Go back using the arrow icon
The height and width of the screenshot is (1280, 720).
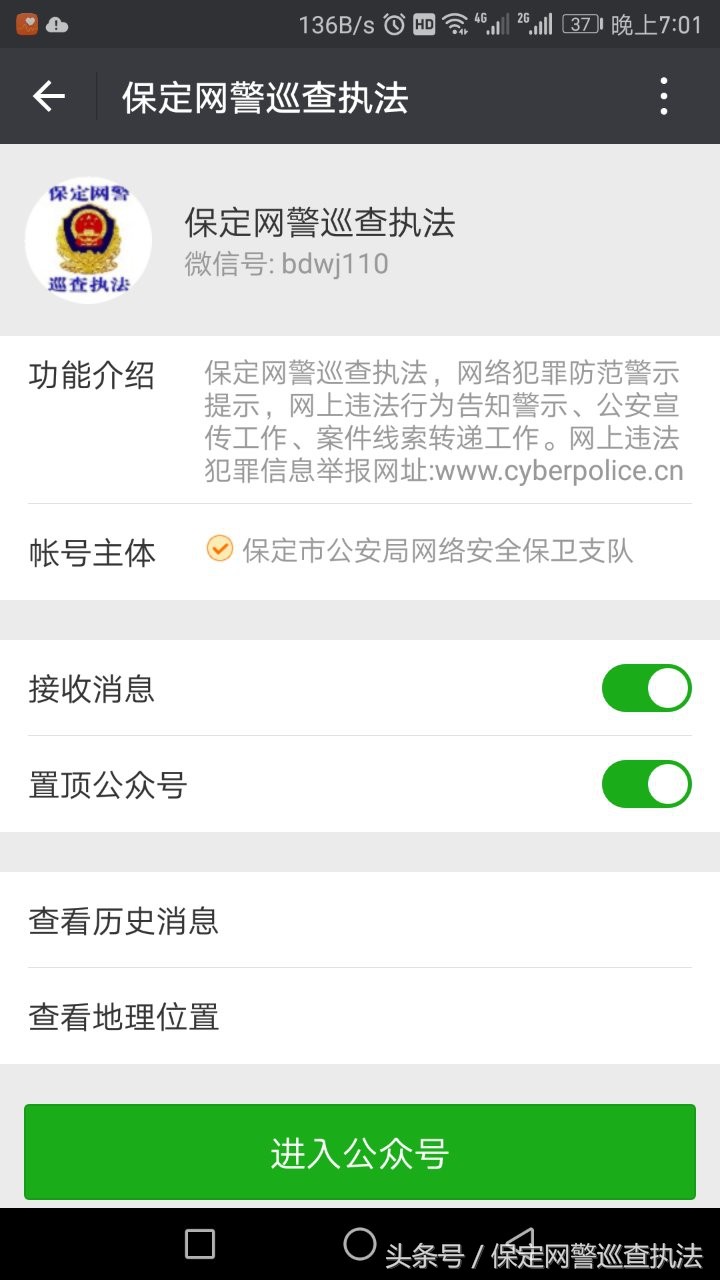[x=48, y=96]
